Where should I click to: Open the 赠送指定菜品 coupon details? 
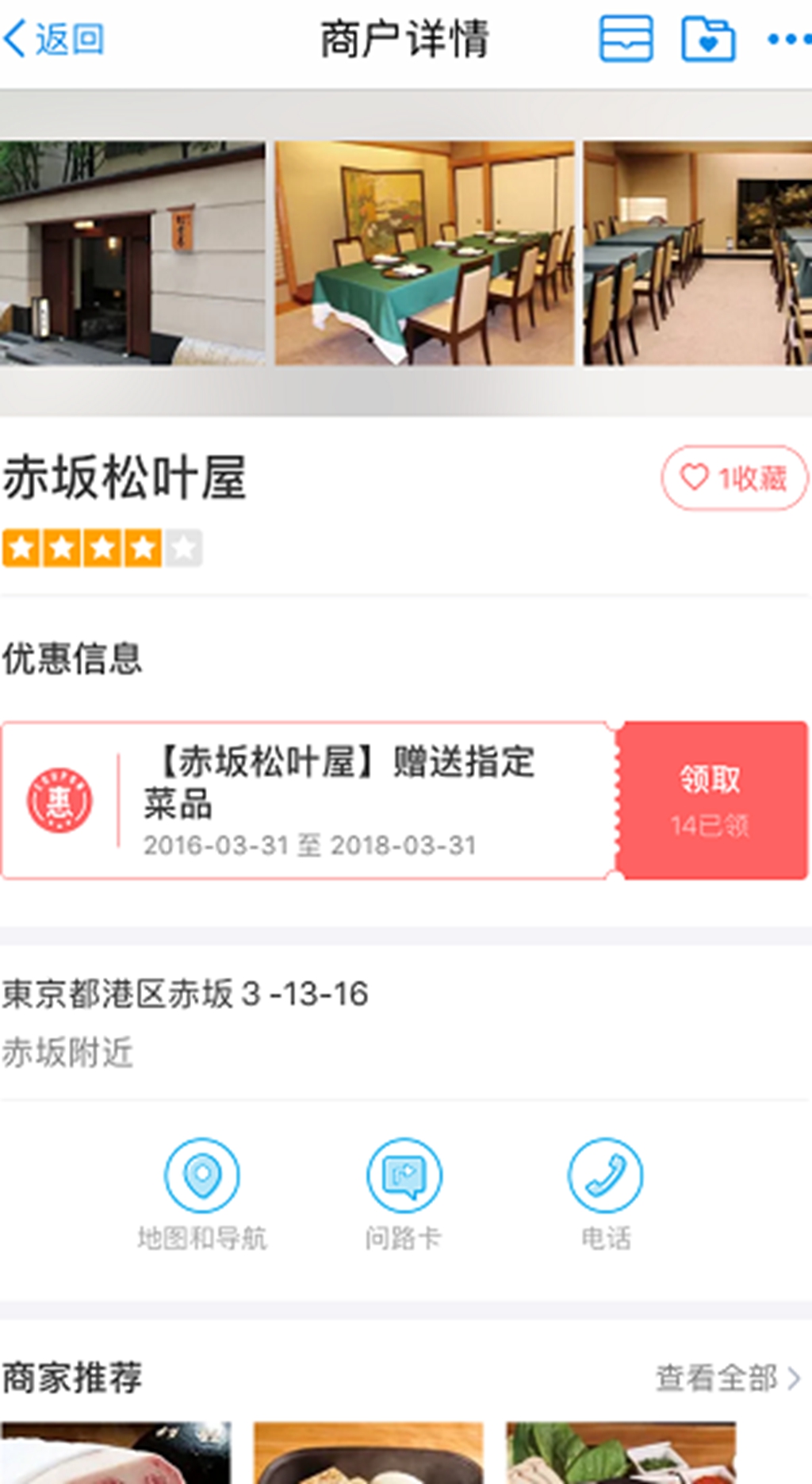click(x=309, y=800)
